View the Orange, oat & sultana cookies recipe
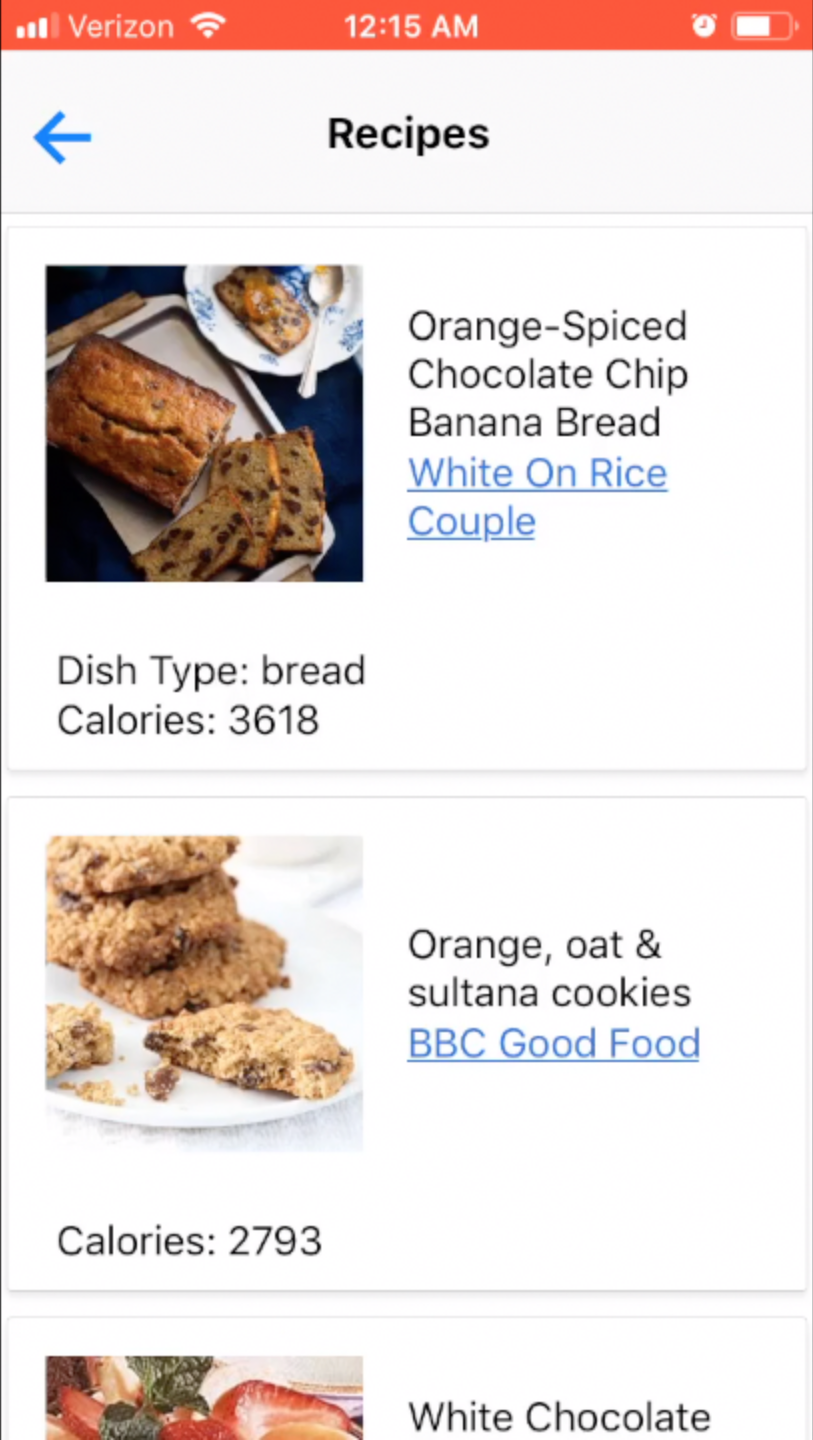The height and width of the screenshot is (1440, 813). coord(549,968)
